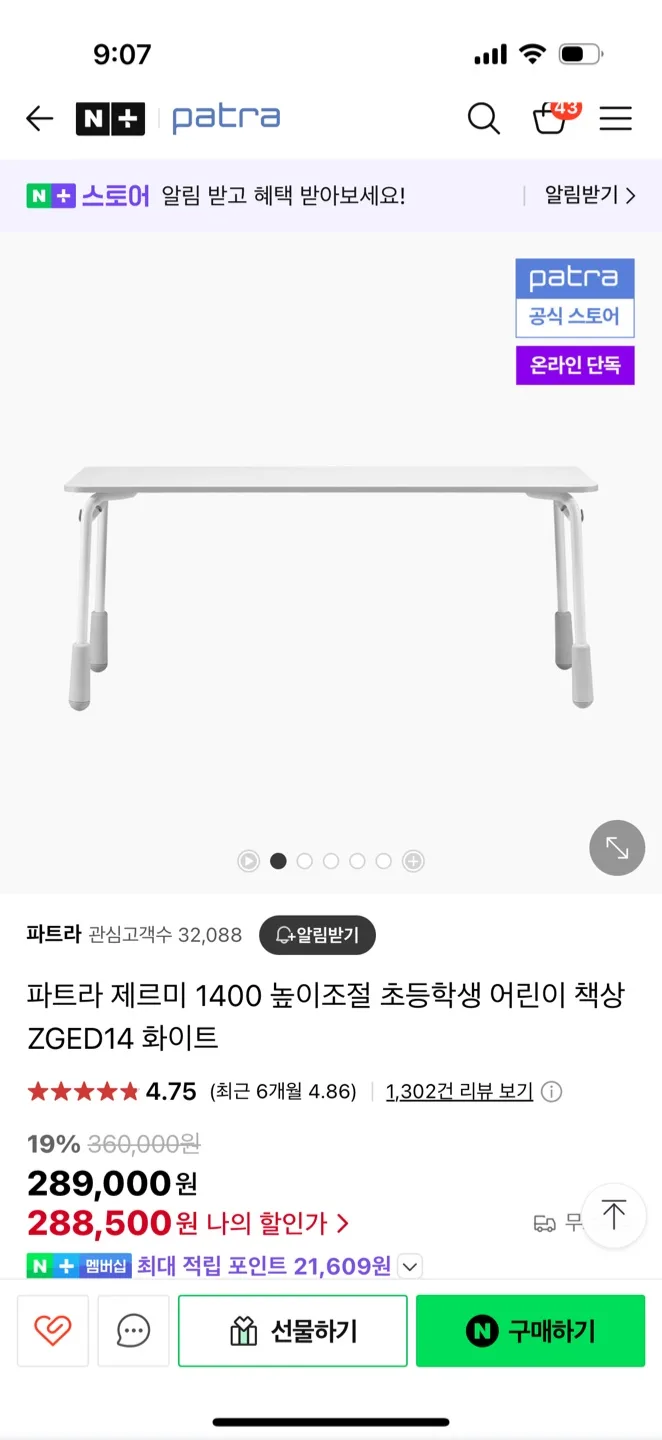Add product to wishlist heart
The image size is (662, 1440).
53,1330
